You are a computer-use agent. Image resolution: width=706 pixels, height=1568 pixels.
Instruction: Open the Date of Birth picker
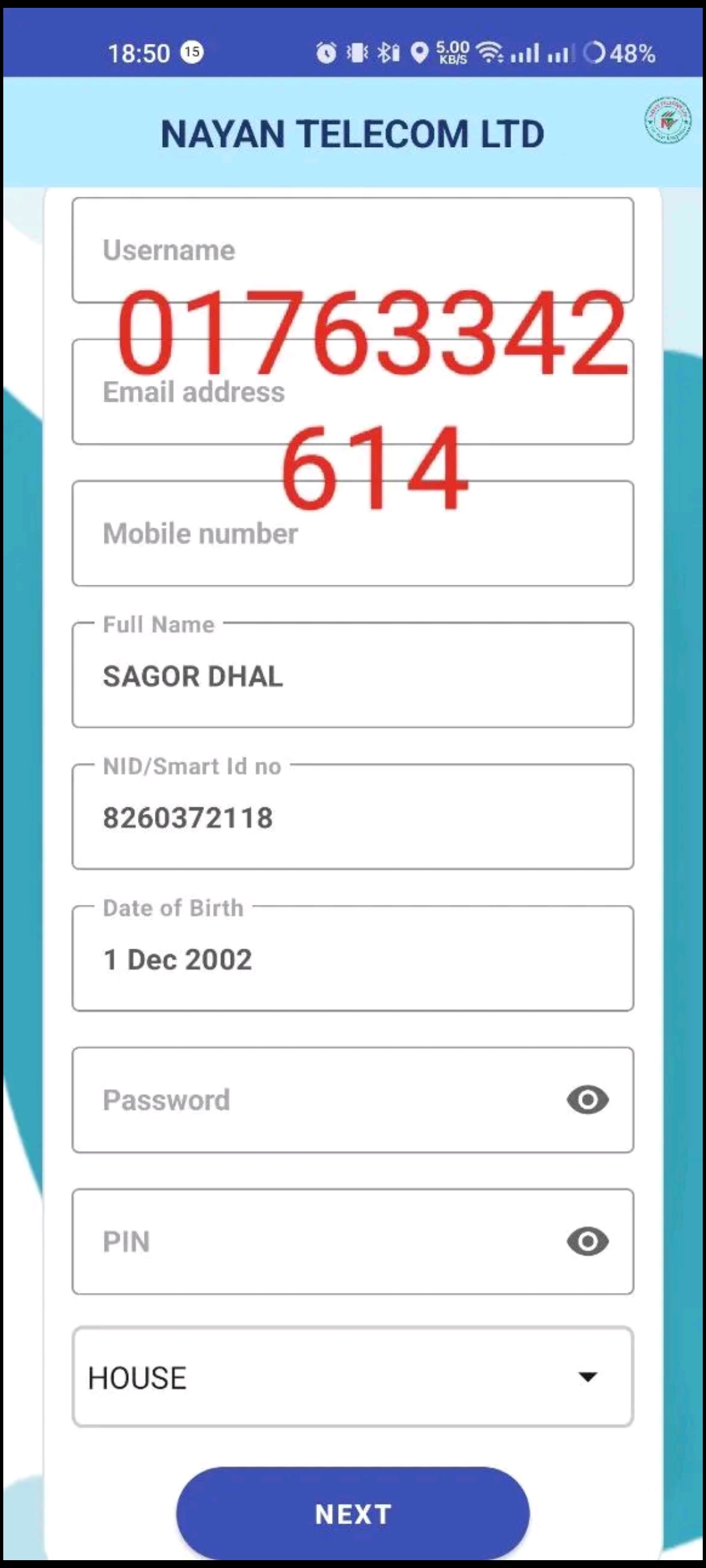[x=352, y=958]
